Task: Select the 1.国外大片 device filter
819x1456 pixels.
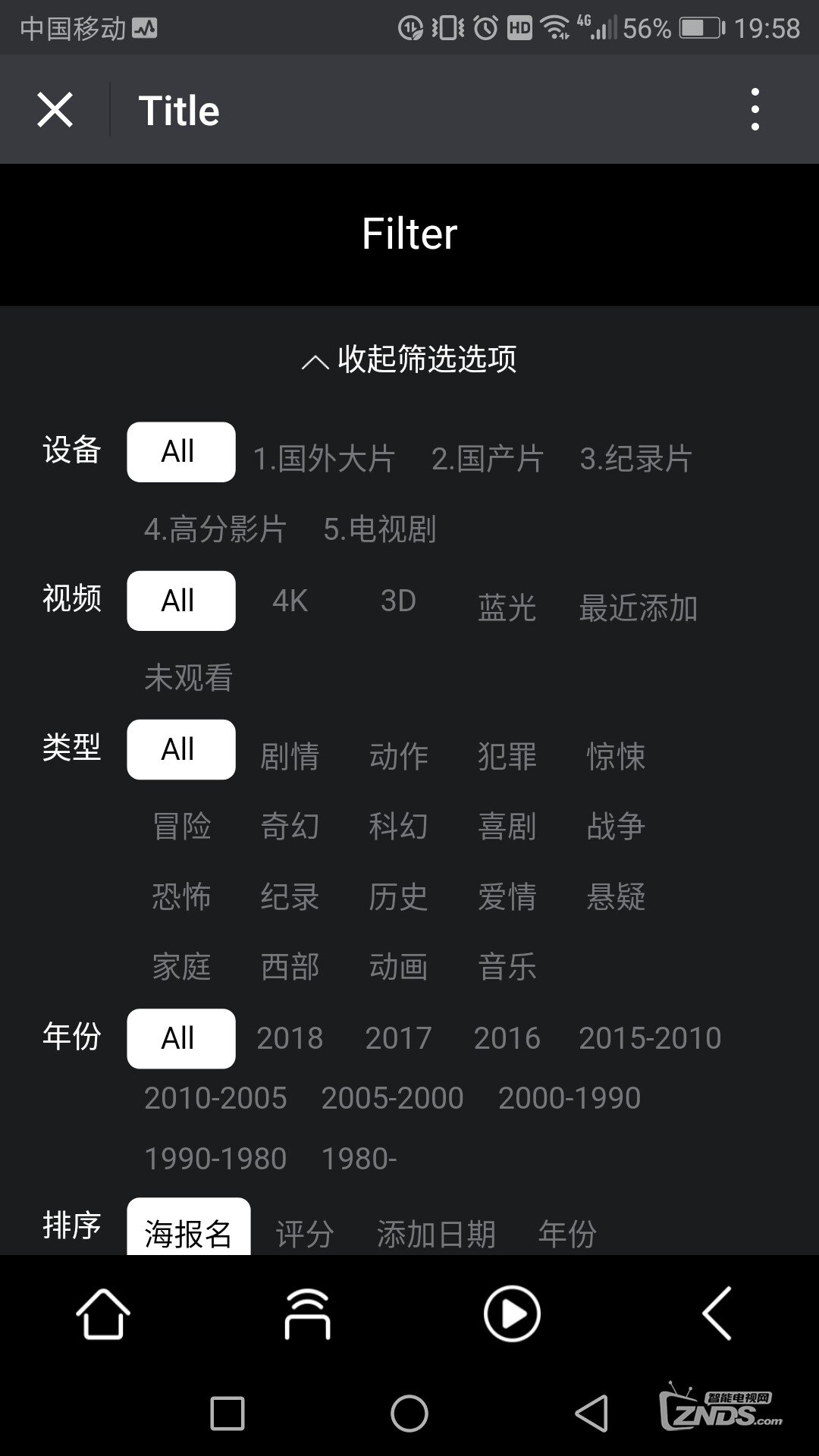Action: coord(324,459)
